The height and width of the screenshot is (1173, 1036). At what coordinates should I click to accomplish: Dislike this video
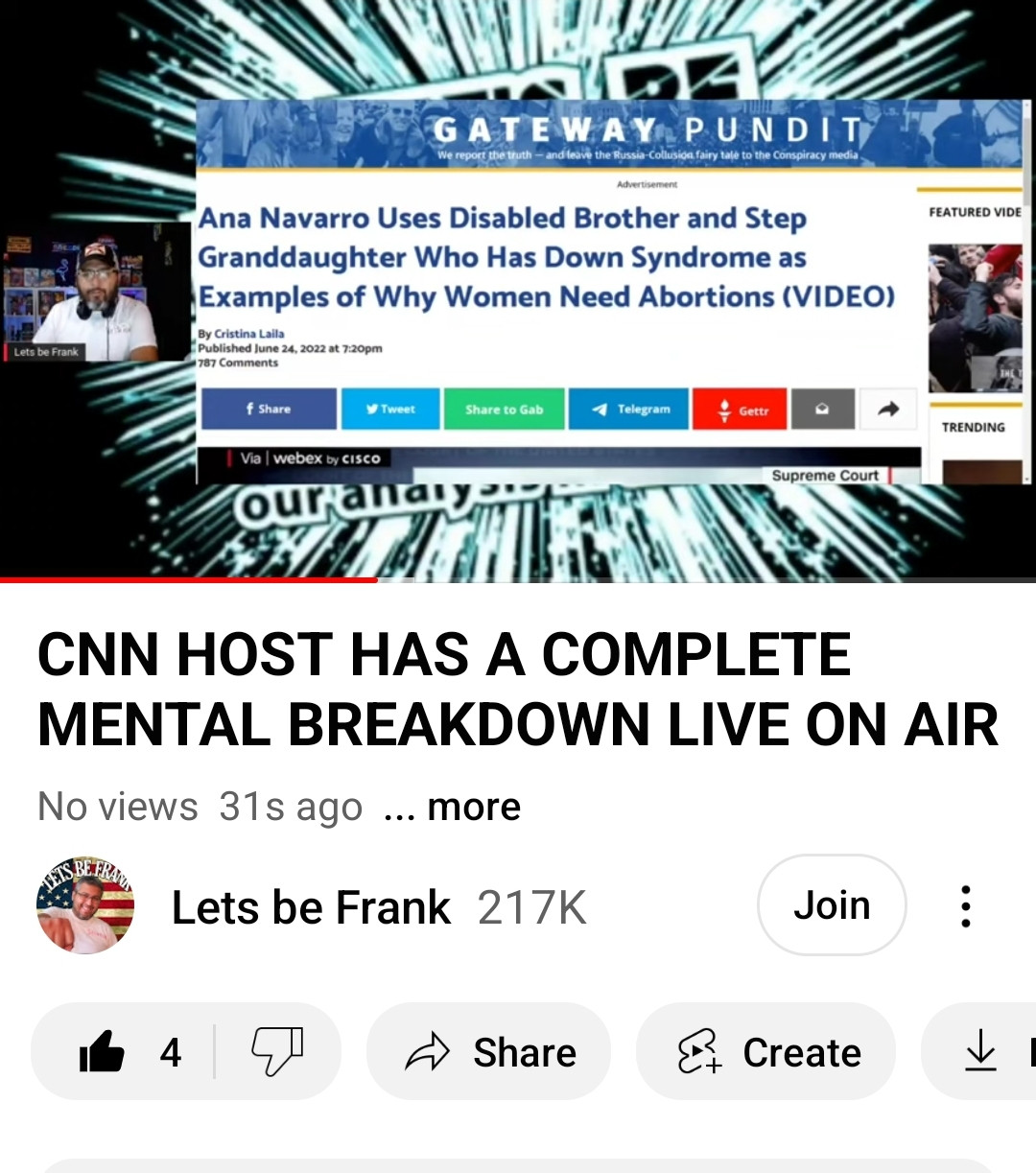click(x=277, y=1052)
